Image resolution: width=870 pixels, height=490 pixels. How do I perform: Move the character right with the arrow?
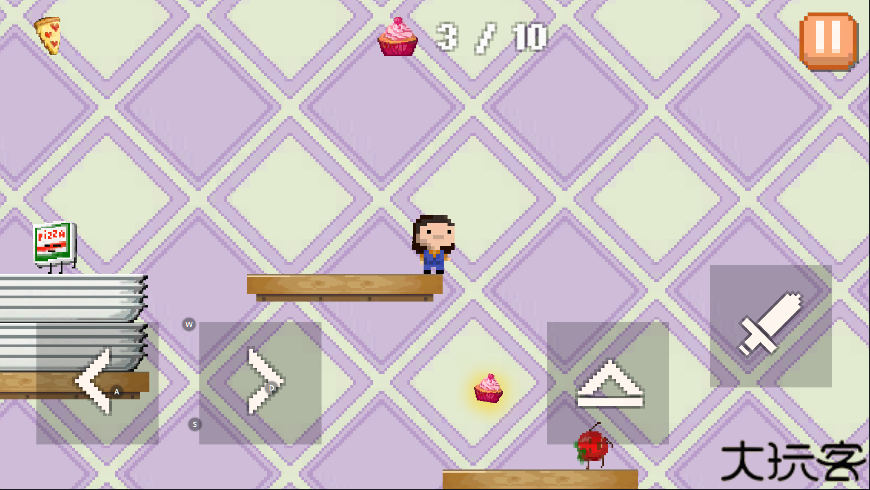coord(260,382)
